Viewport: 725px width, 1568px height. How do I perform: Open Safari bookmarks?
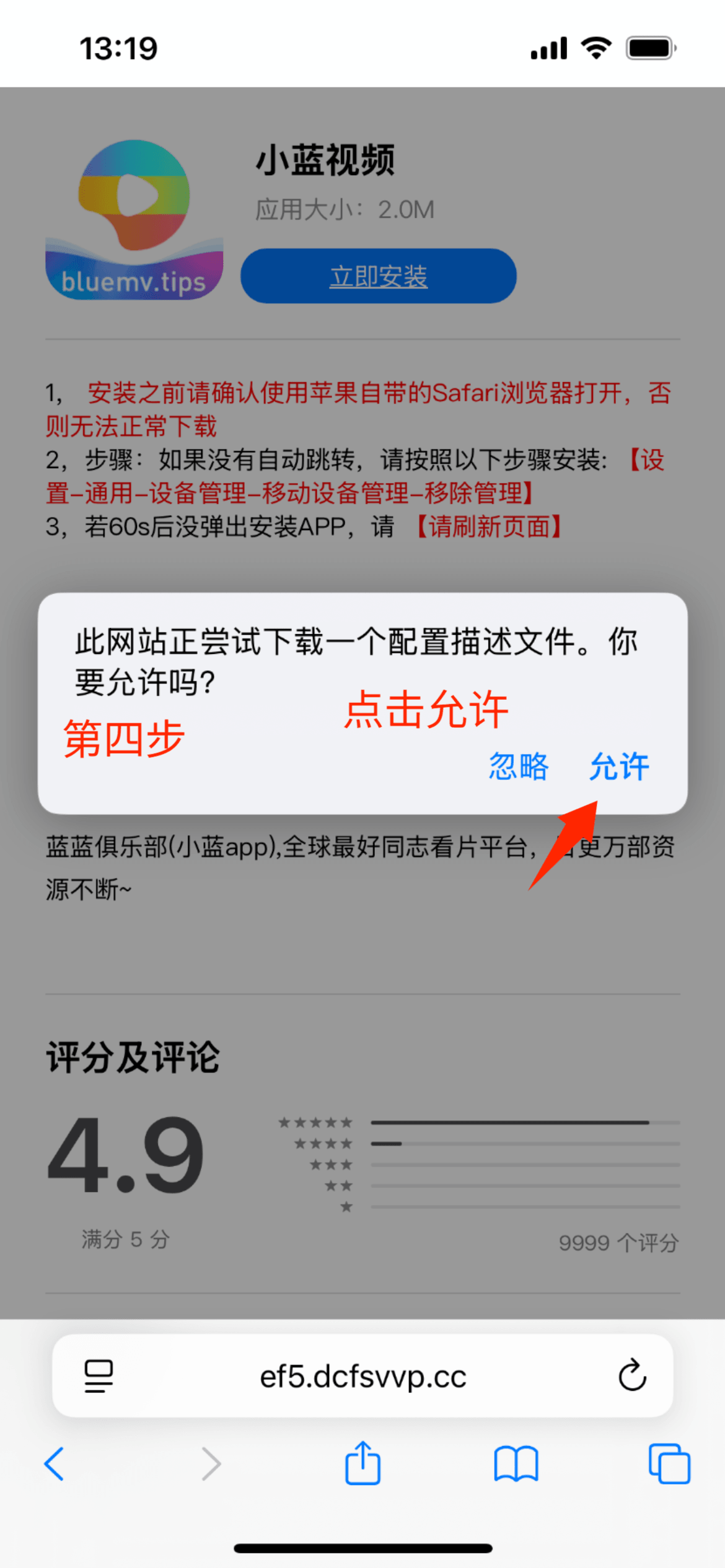click(516, 1464)
